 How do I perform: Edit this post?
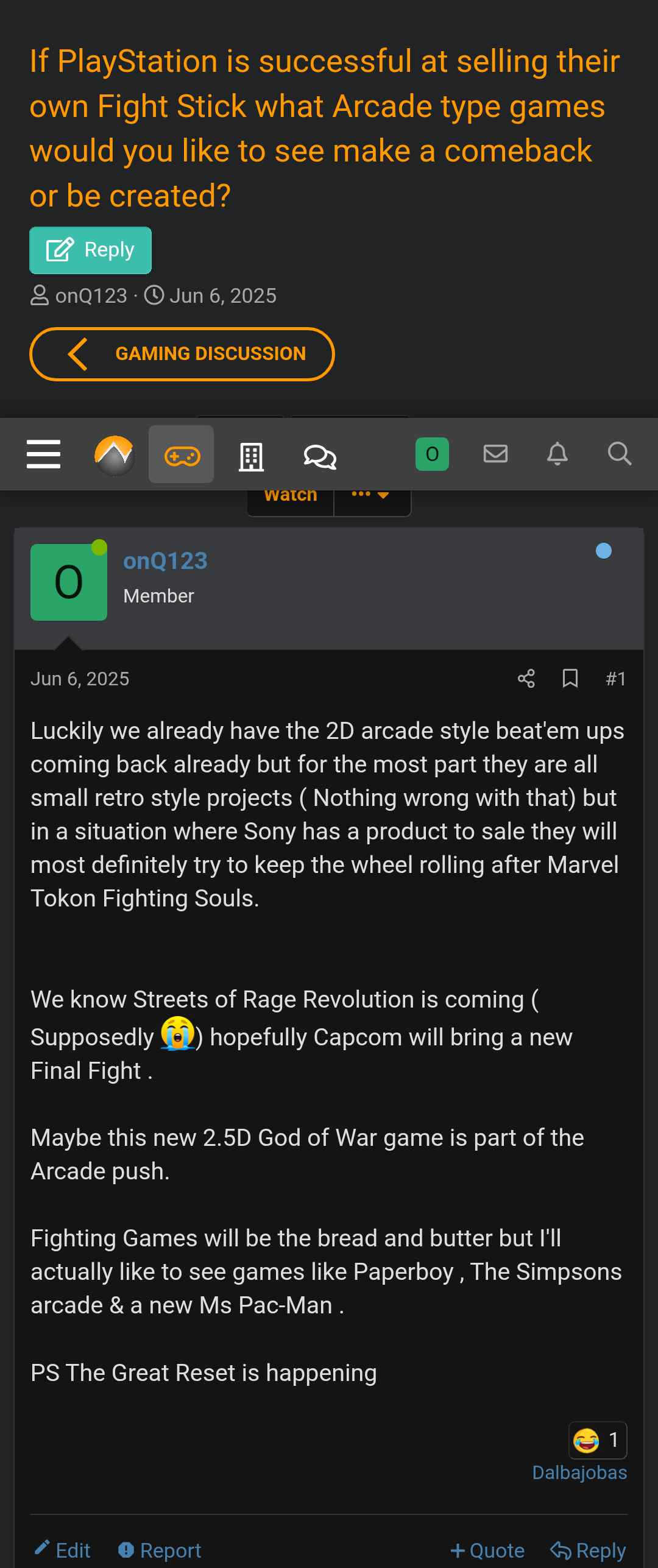pos(63,1550)
